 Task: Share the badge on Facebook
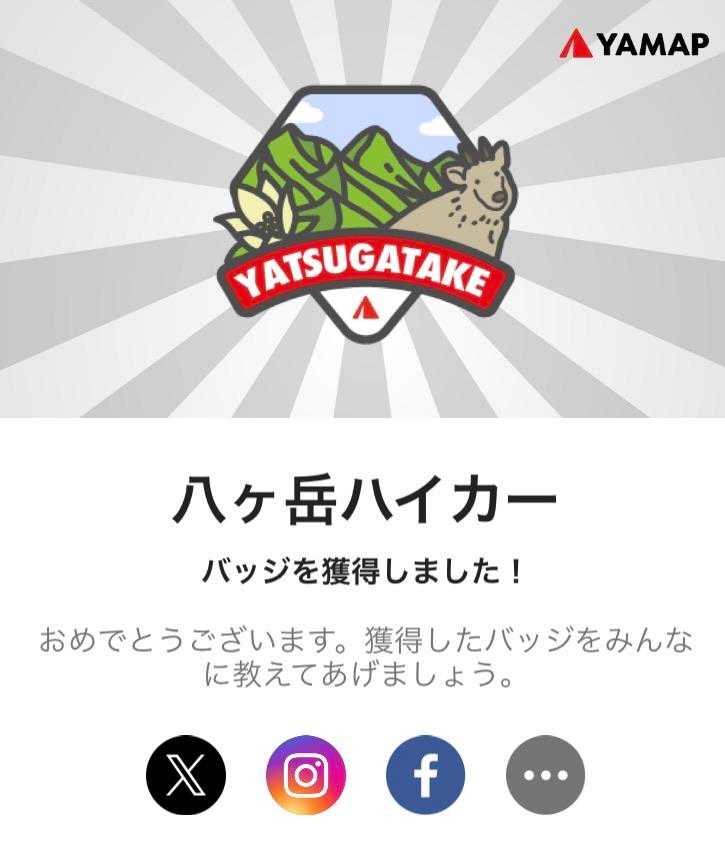coord(425,775)
